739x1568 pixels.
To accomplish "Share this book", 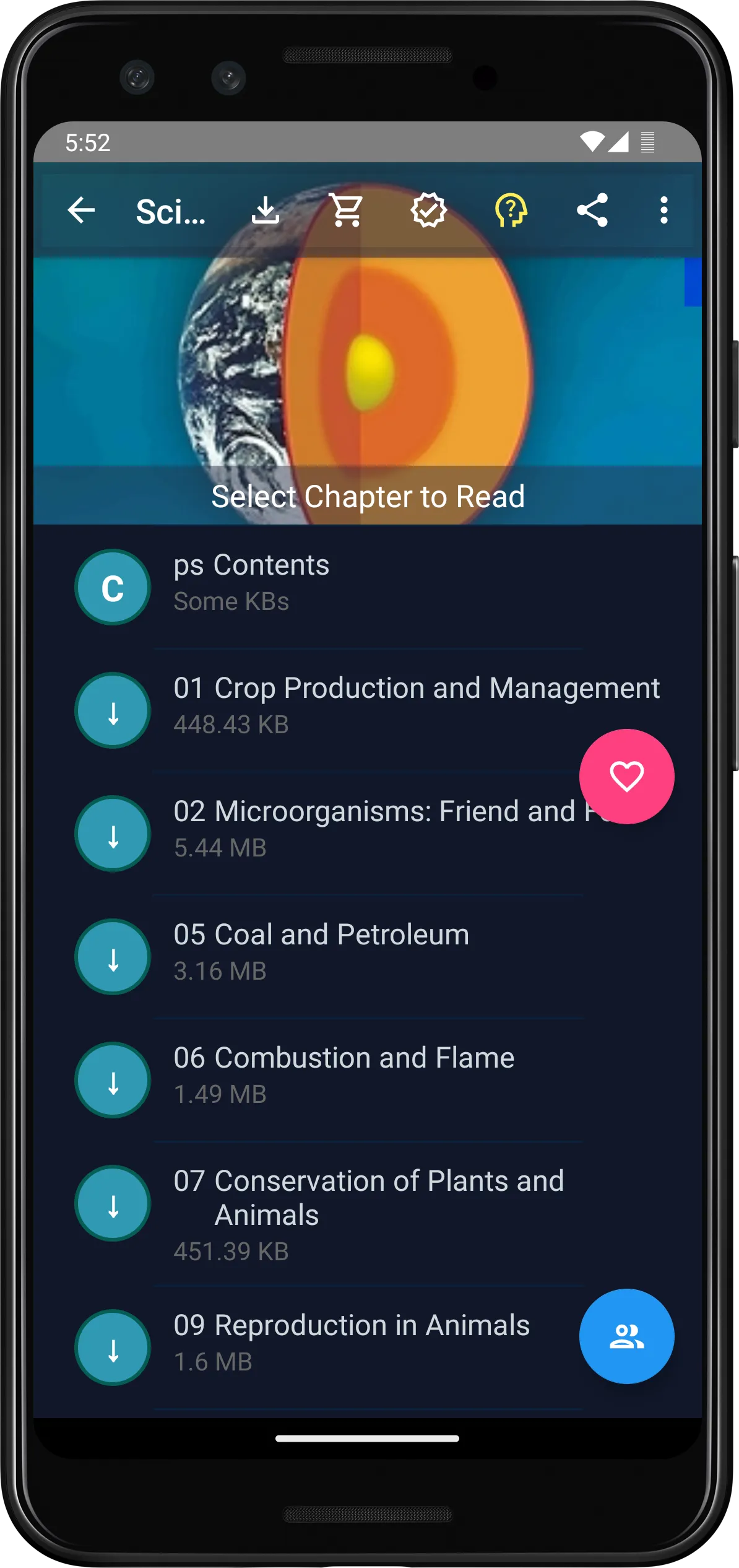I will [592, 211].
